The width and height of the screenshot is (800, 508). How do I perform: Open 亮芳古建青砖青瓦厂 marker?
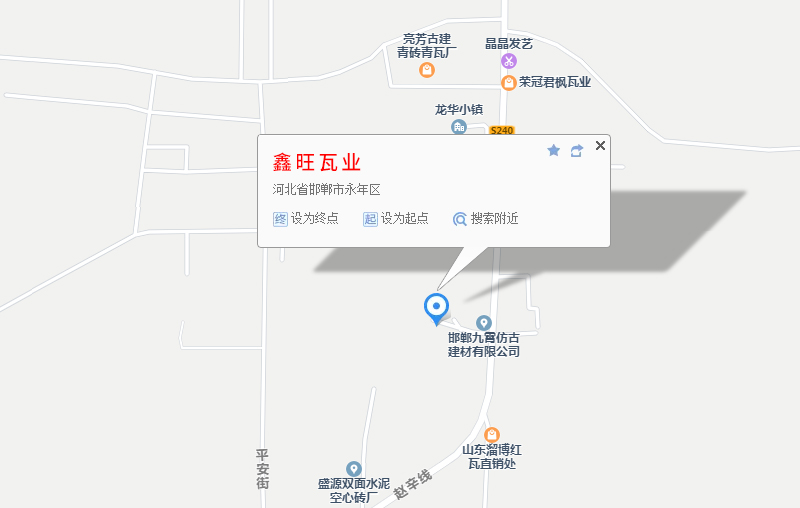427,70
